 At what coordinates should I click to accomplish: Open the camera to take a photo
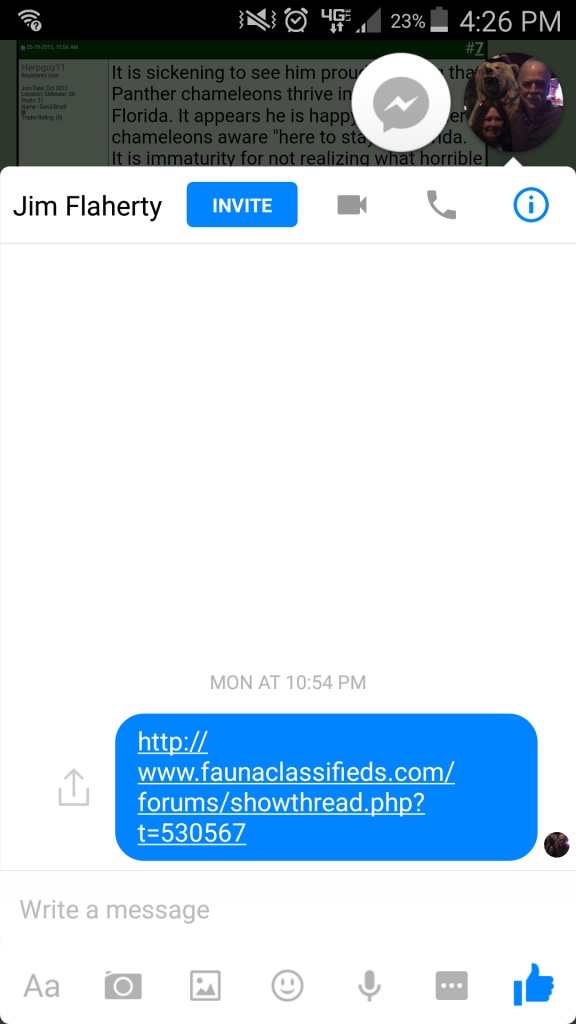pyautogui.click(x=123, y=985)
